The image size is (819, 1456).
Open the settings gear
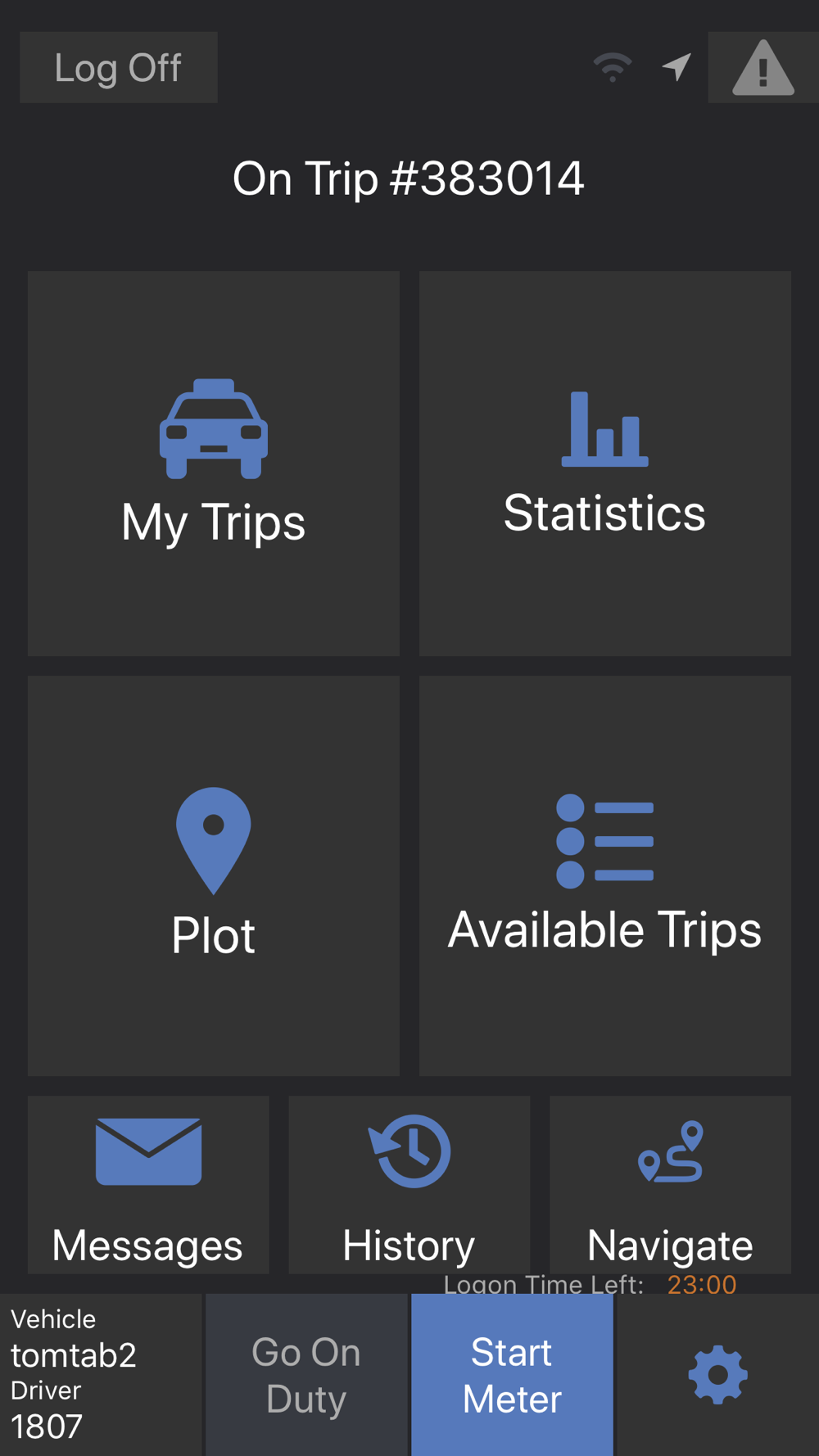point(717,1375)
